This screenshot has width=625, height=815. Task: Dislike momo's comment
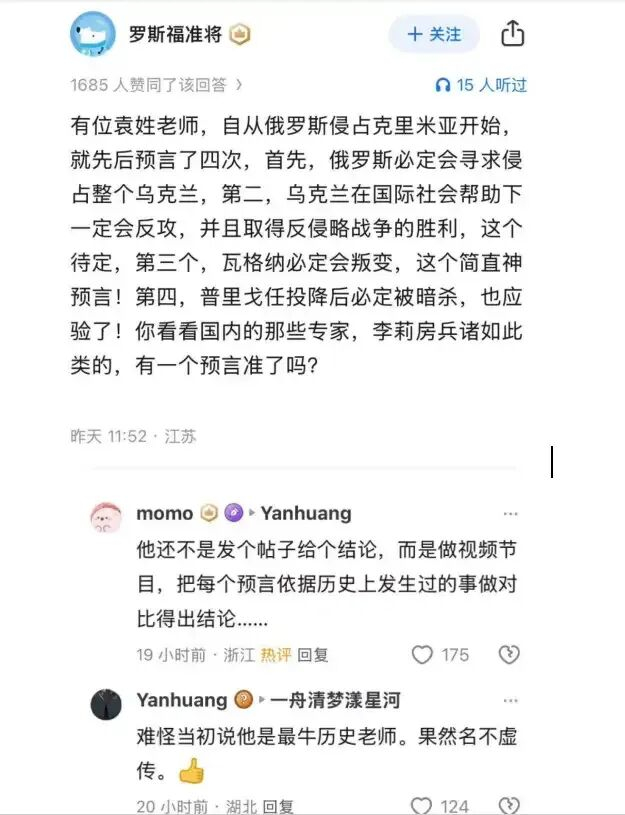tap(510, 655)
